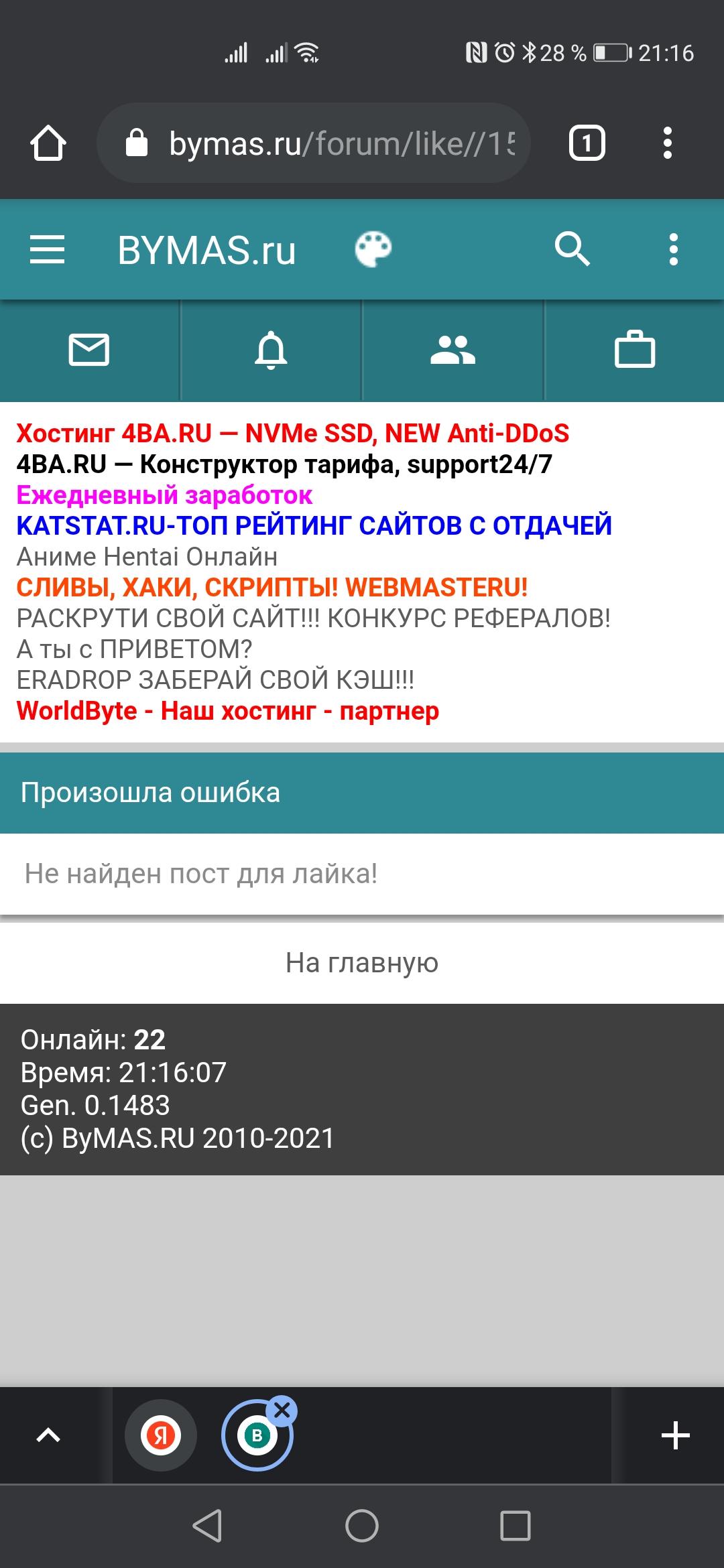This screenshot has height=1568, width=724.
Task: Open the browser overflow menu
Action: point(667,143)
